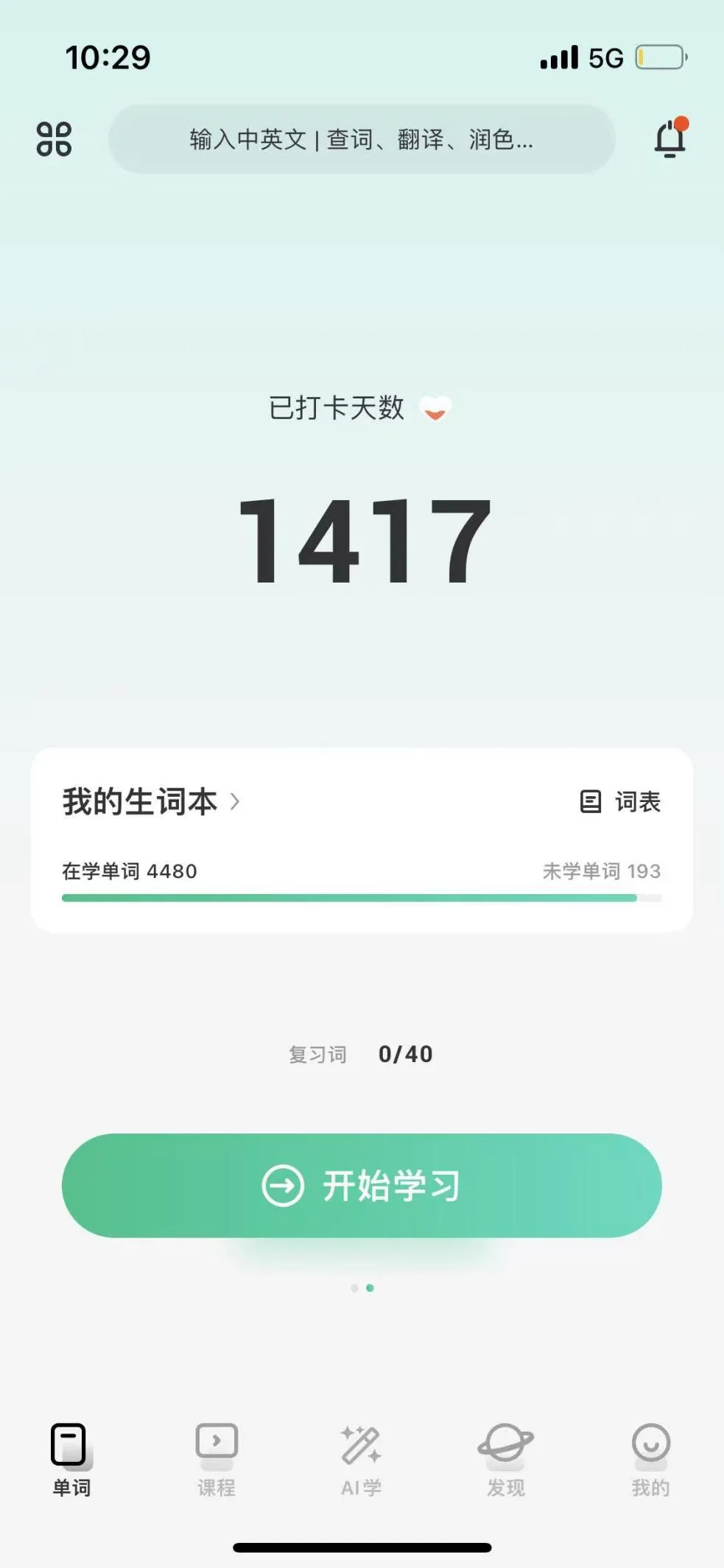
Task: Select the 单词 tab
Action: (x=71, y=1458)
